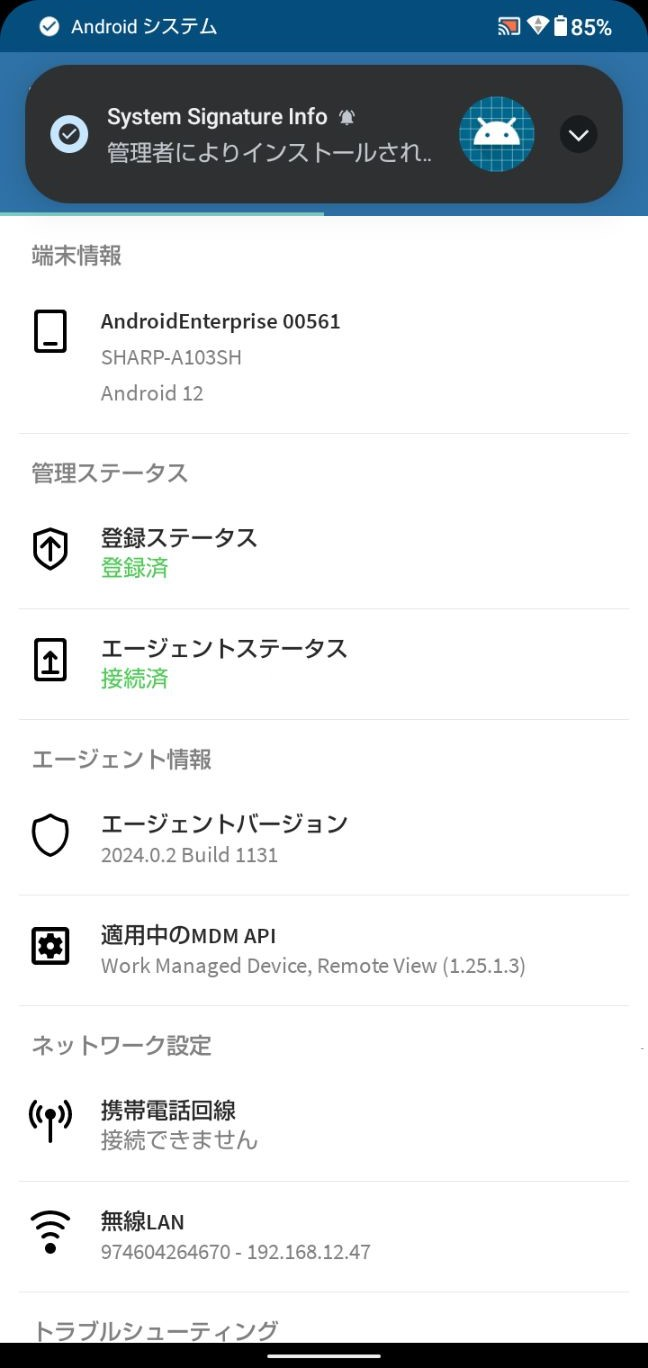Open 適用中のMDM API row
Image resolution: width=648 pixels, height=1368 pixels.
pyautogui.click(x=323, y=949)
